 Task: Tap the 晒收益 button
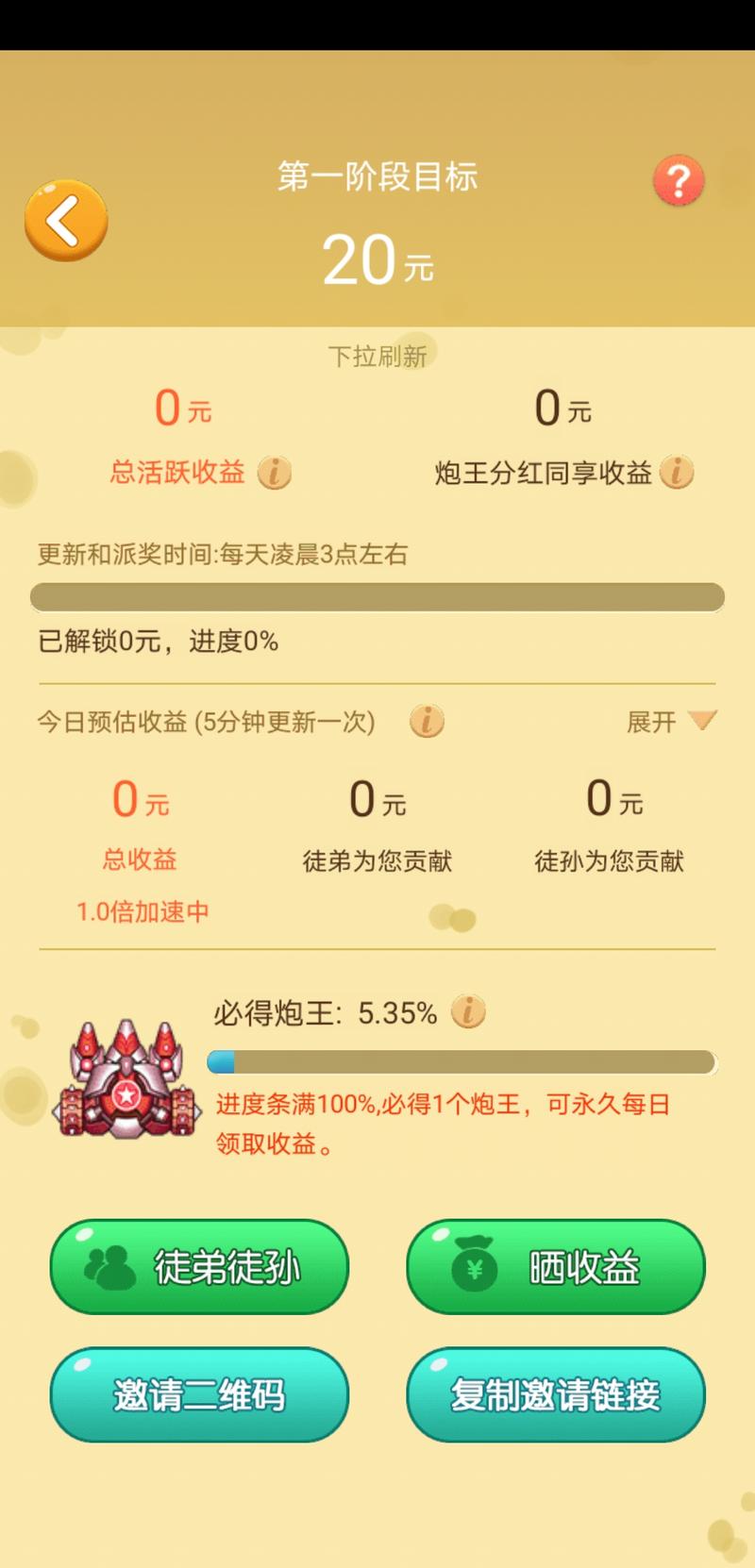click(556, 1267)
